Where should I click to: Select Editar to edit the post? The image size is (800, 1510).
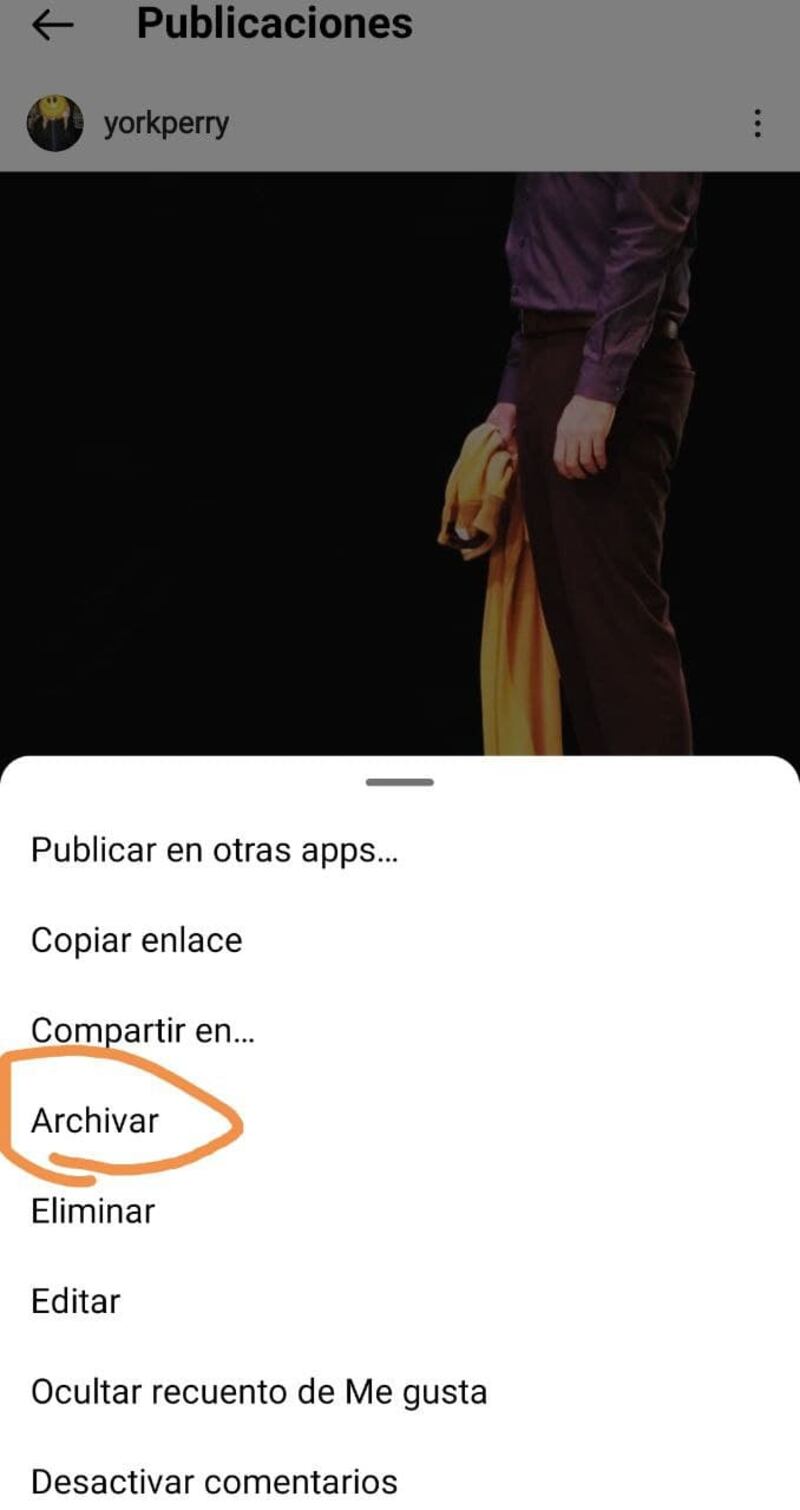tap(76, 1301)
